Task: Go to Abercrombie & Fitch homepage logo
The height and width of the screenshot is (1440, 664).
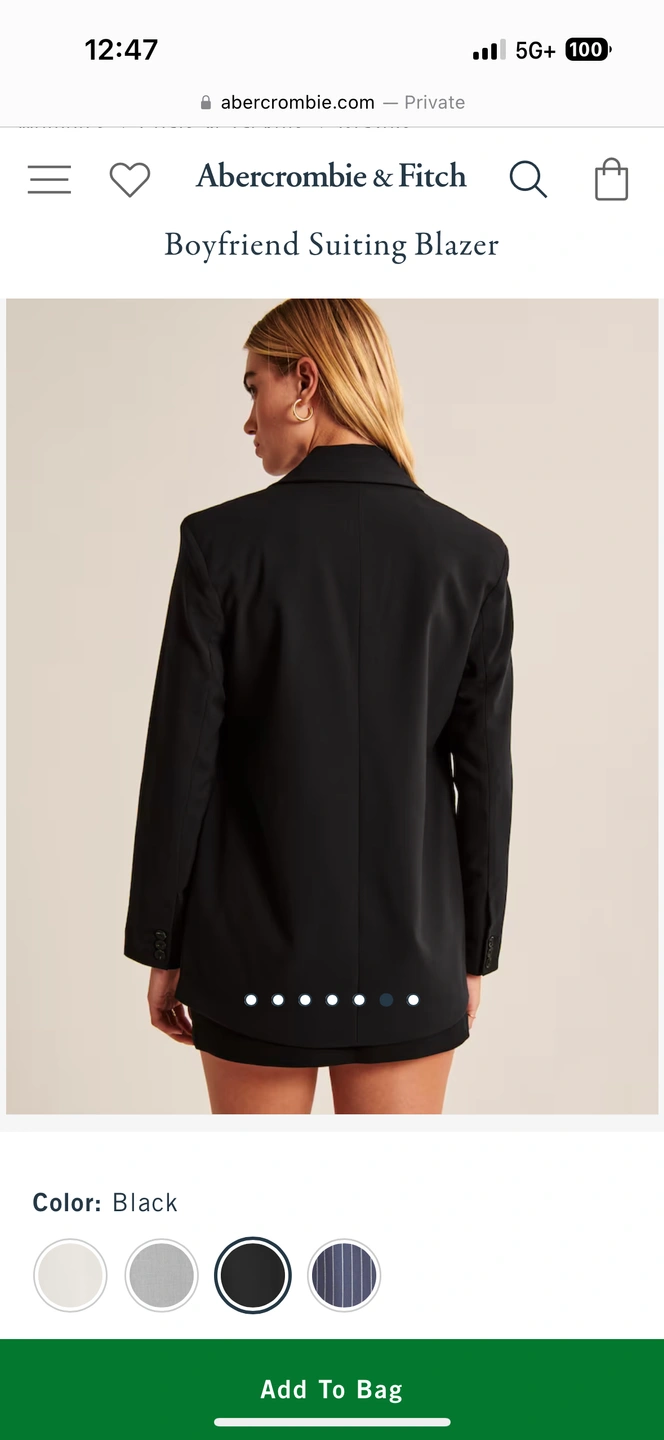Action: 331,176
